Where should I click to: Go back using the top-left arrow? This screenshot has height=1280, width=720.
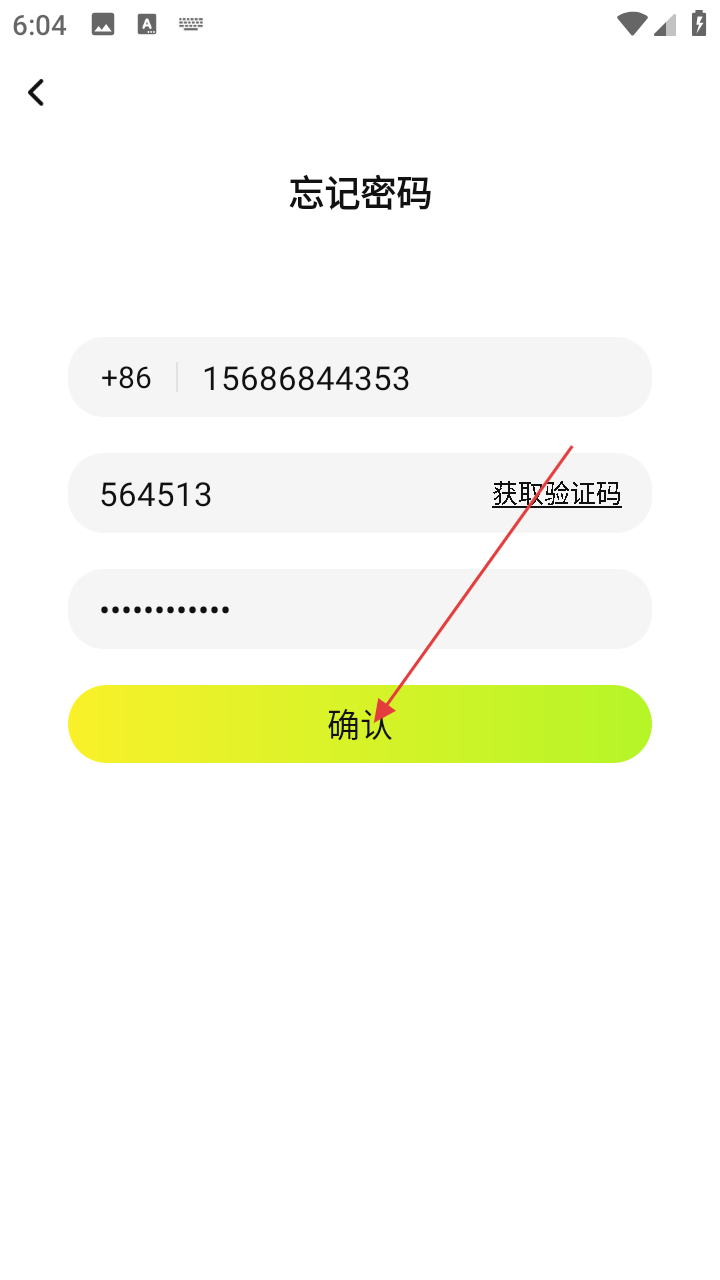click(x=36, y=93)
